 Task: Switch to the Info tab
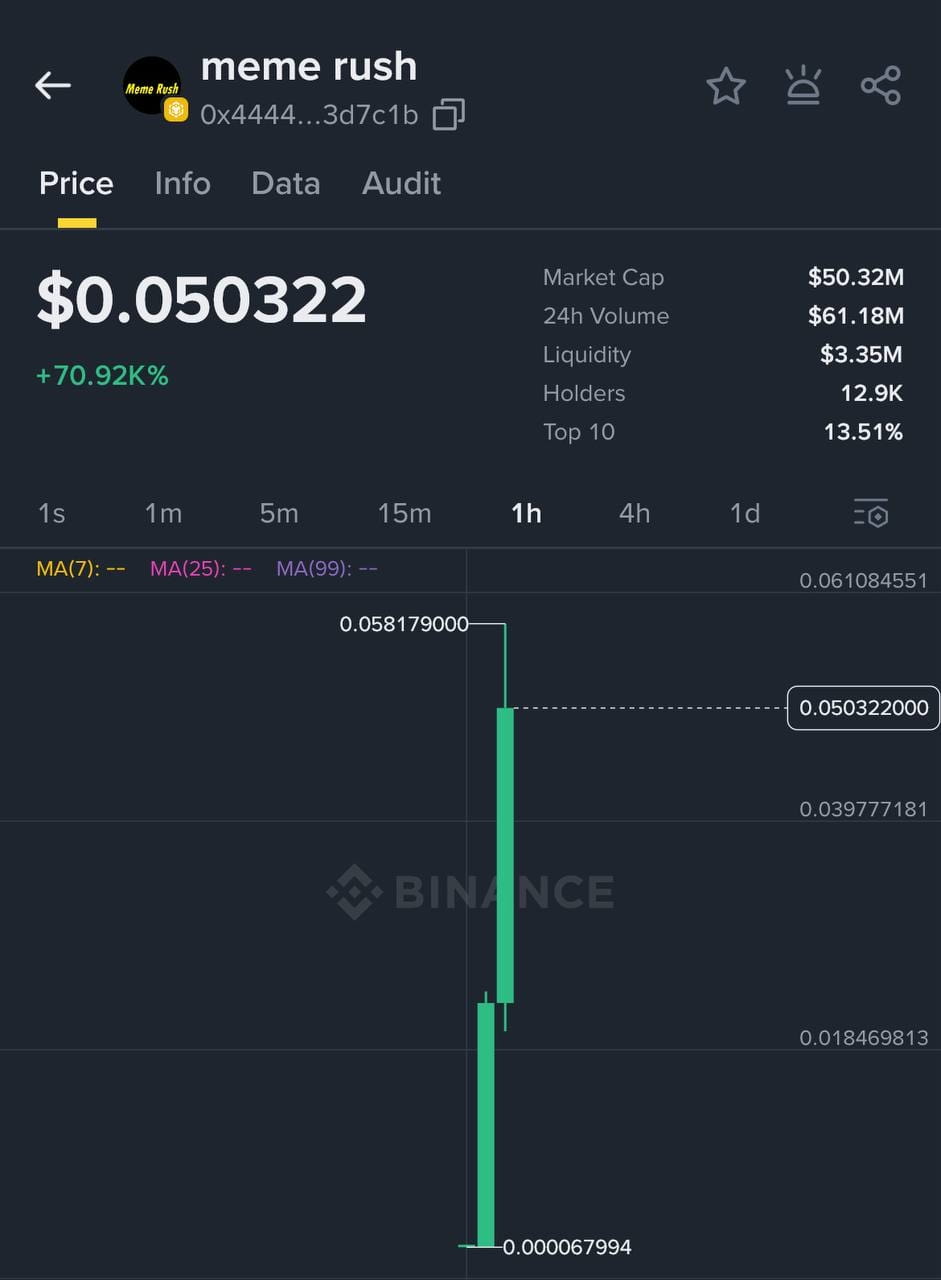[182, 183]
